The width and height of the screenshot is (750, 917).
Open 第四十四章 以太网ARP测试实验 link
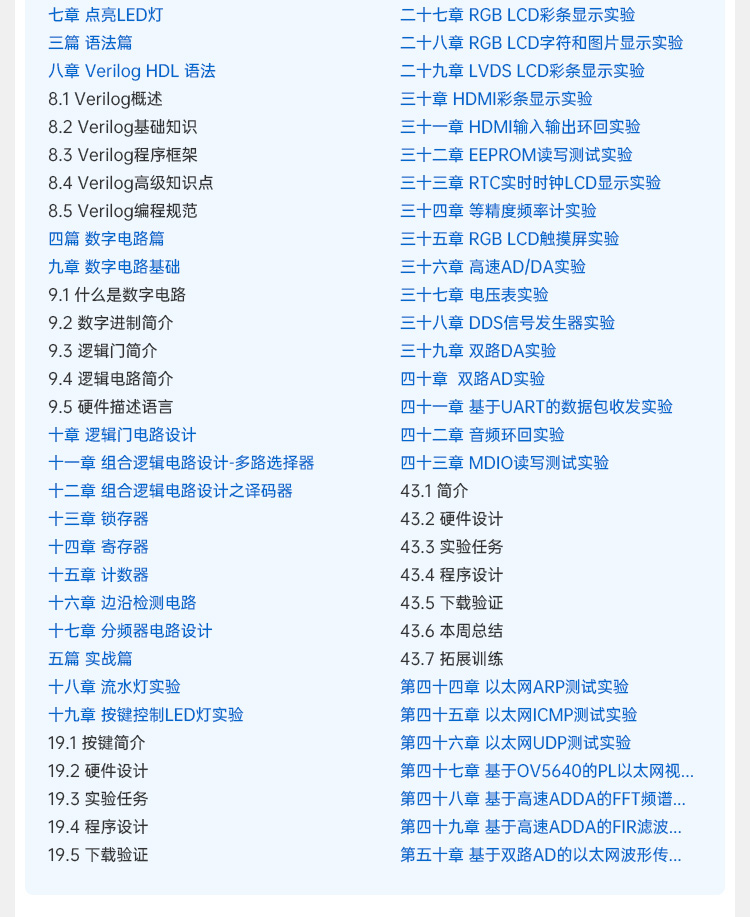[514, 687]
